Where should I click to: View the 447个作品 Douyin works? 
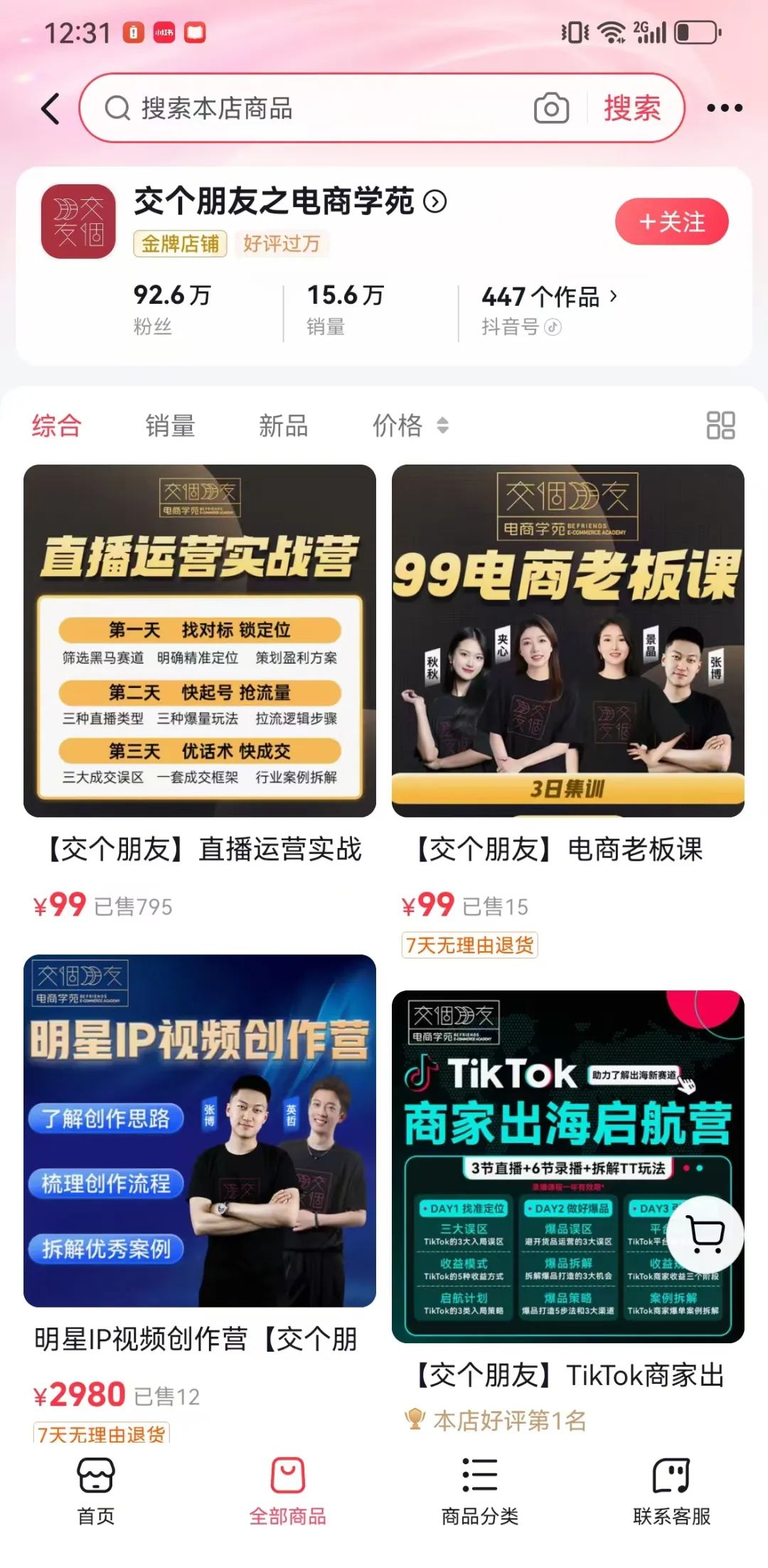(549, 297)
